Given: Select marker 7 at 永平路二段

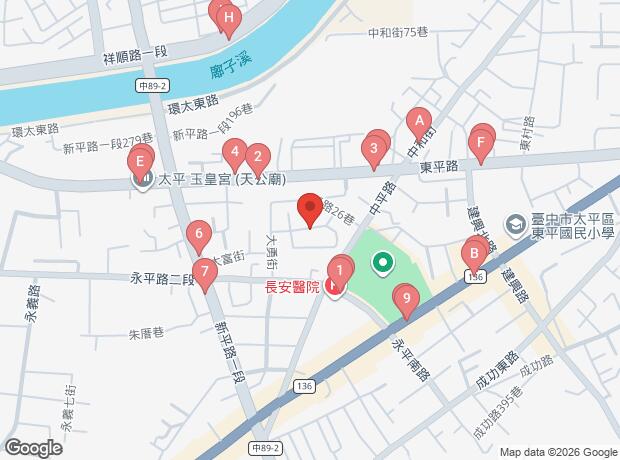Looking at the screenshot, I should tap(204, 274).
